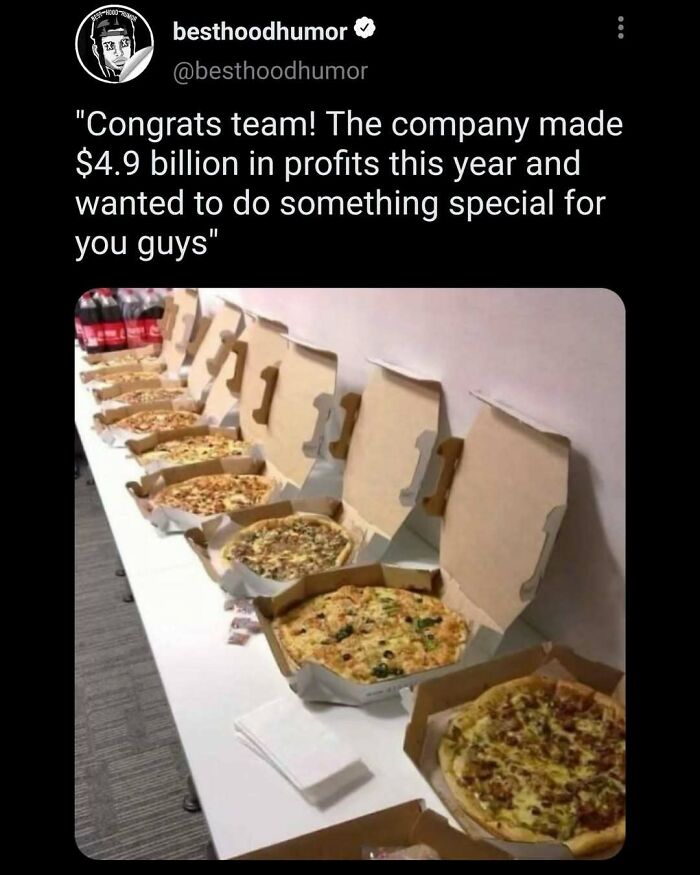Open the pizza boxes photo full screen
700x875 pixels.
point(350,573)
